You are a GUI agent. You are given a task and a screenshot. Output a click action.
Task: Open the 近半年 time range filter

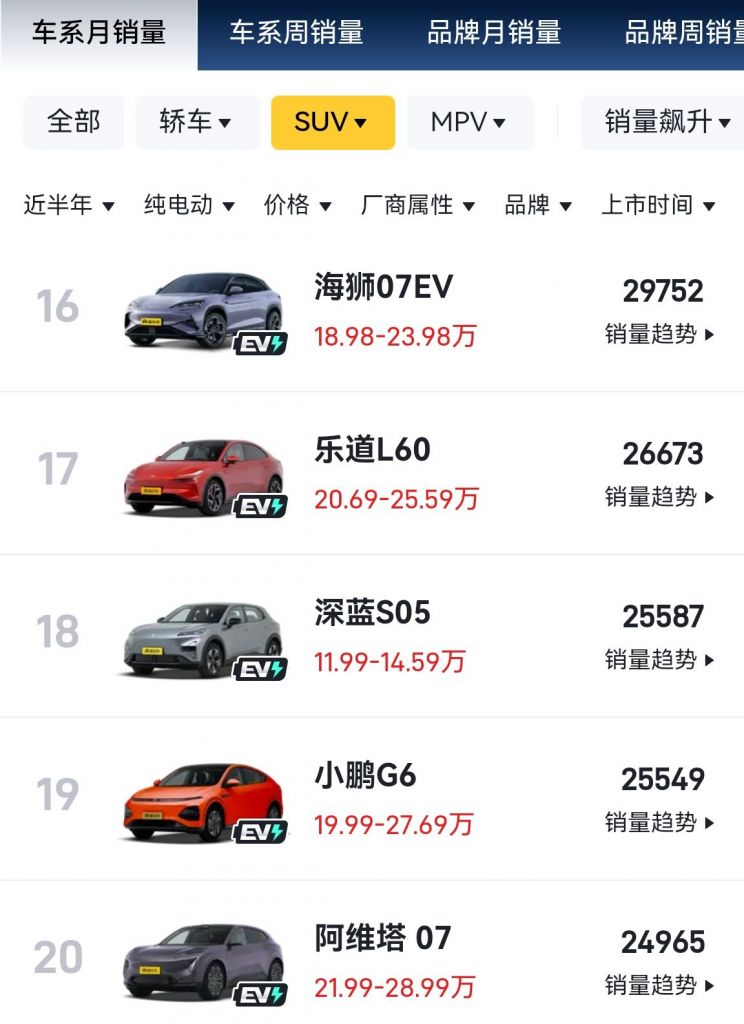[x=68, y=203]
